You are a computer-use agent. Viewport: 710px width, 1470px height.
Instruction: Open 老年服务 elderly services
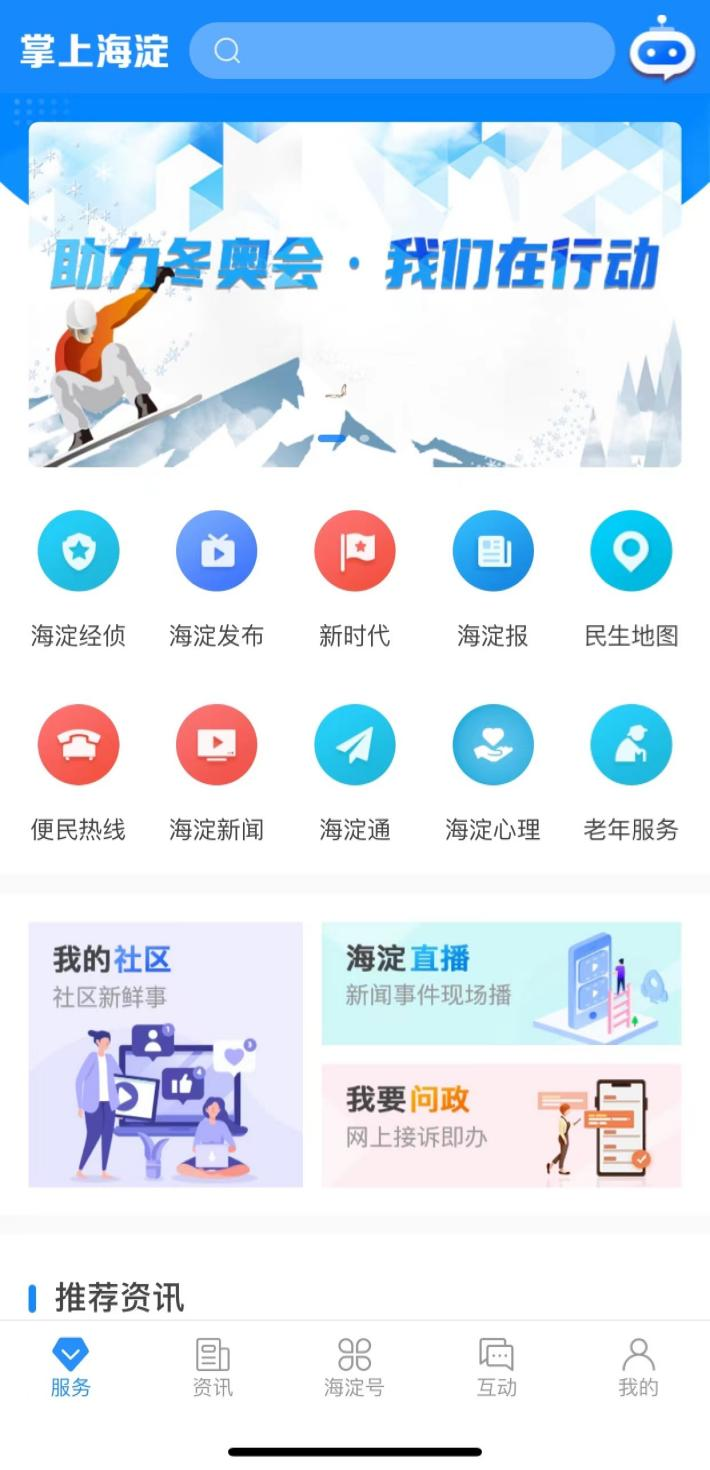(x=630, y=745)
